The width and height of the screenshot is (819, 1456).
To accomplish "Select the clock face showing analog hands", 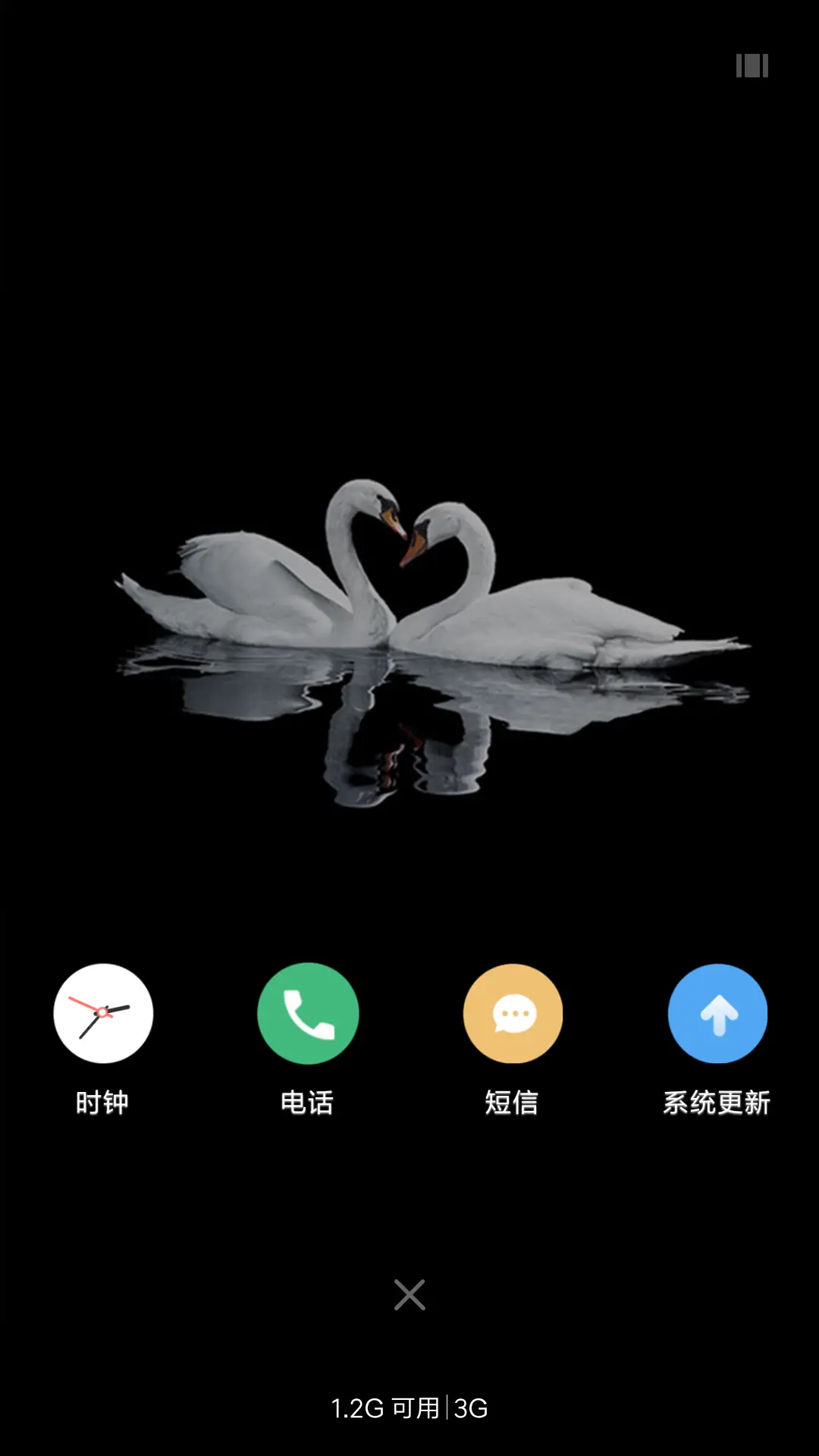I will click(103, 1012).
